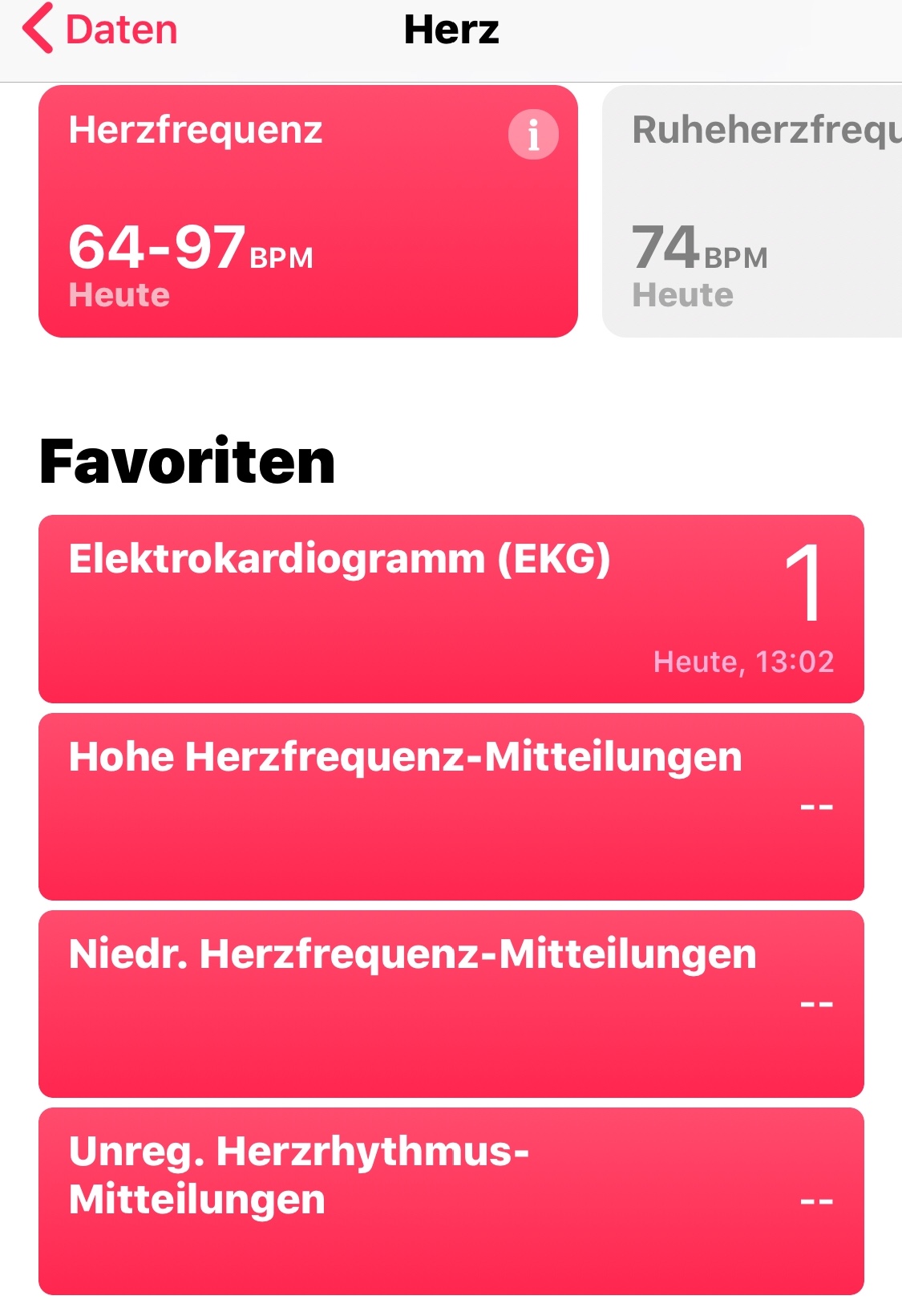
Task: Open Hohe Herzfrequenz-Mitteilungen
Action: pyautogui.click(x=451, y=806)
